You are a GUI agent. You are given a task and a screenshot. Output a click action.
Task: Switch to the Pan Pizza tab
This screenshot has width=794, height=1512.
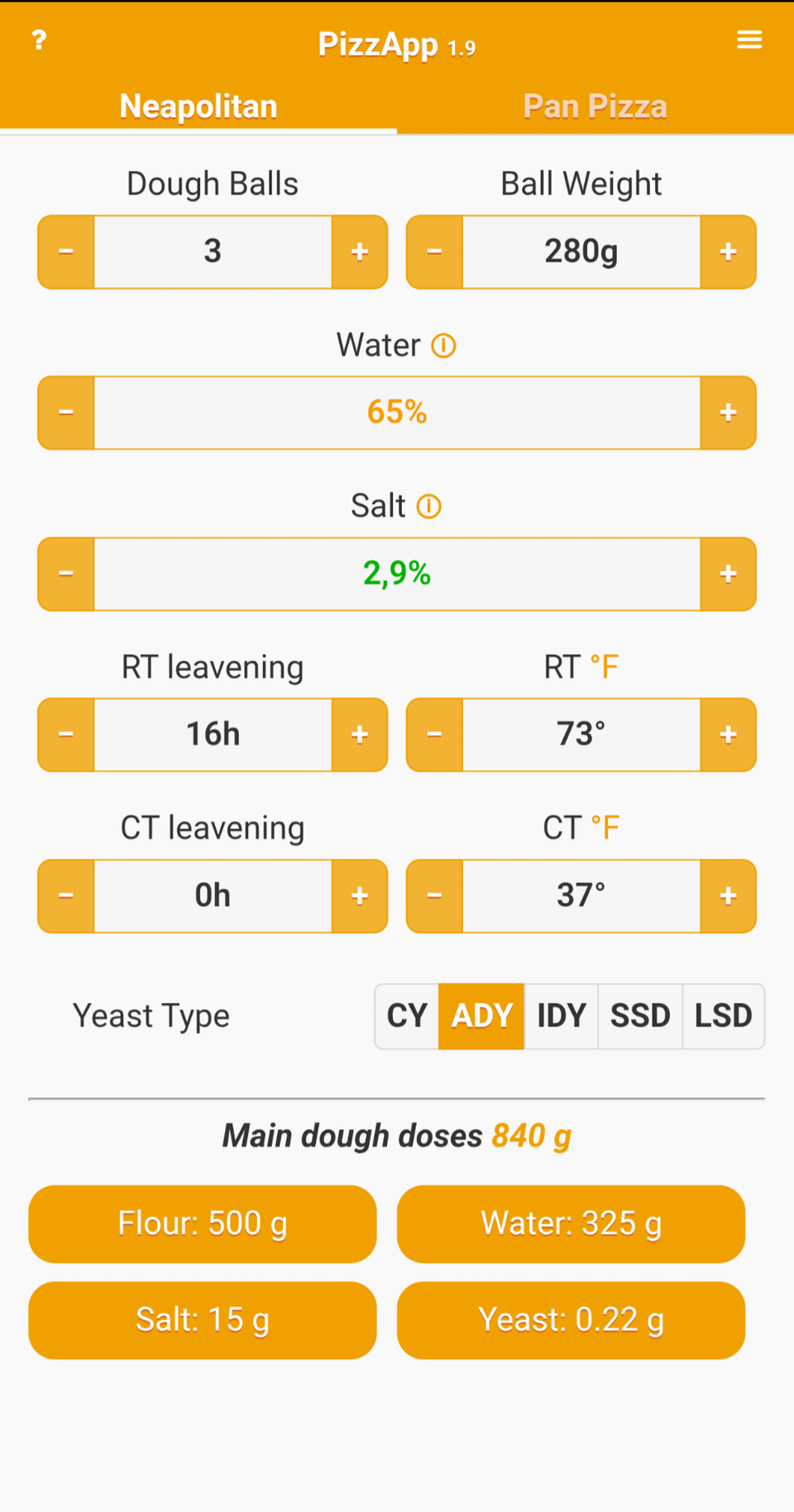click(595, 106)
